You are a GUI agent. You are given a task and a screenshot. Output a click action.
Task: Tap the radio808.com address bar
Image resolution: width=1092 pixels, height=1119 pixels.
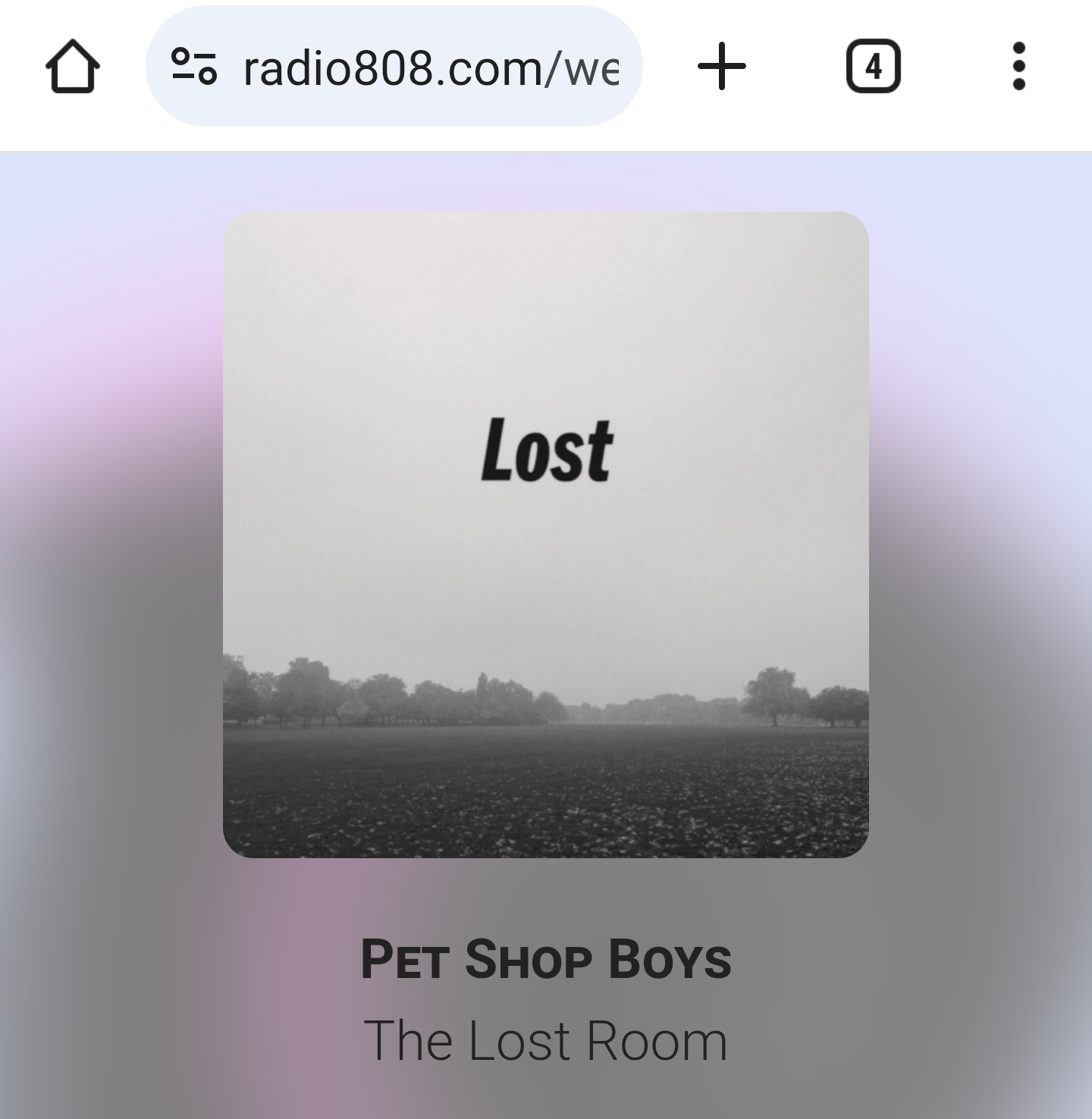click(429, 68)
